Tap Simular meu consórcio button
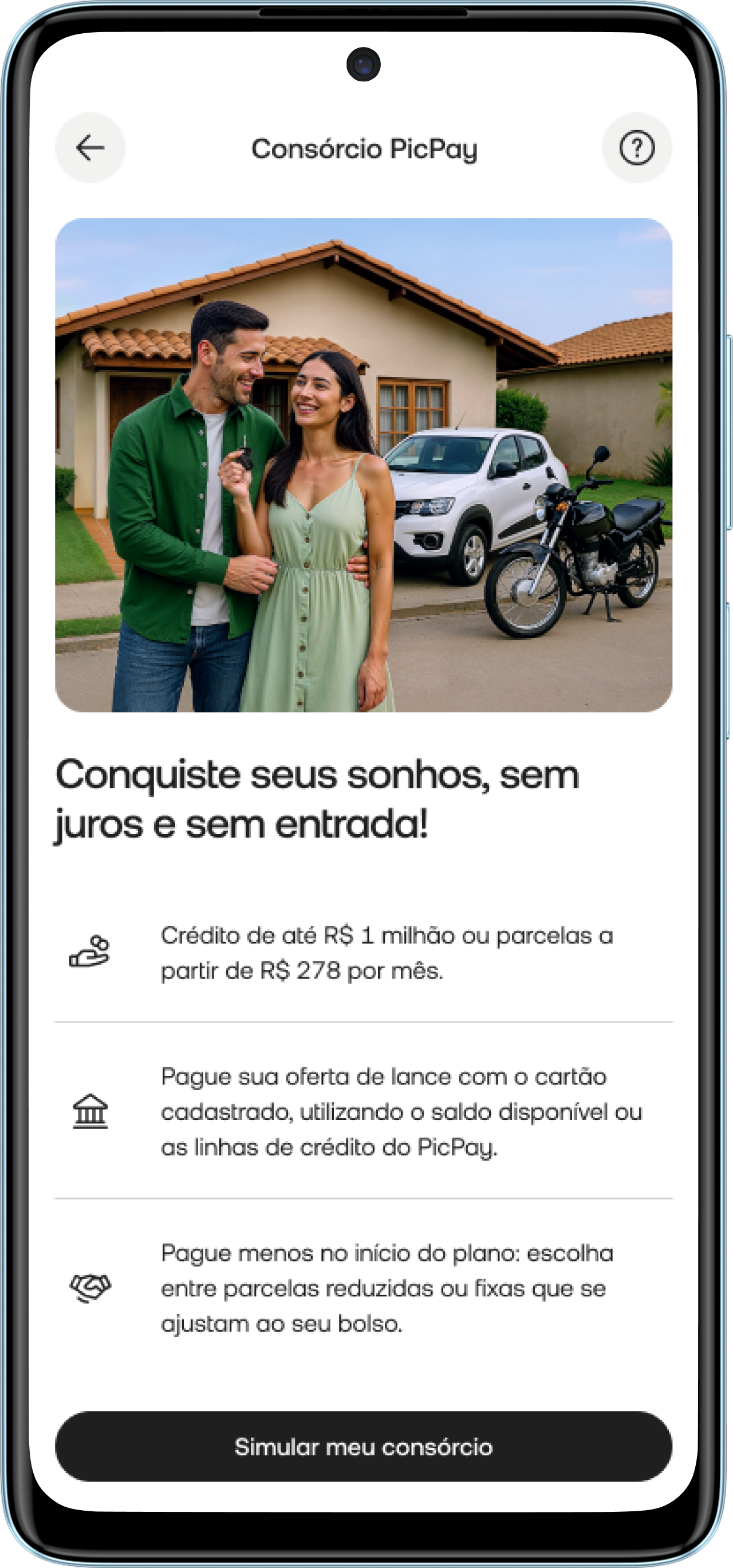This screenshot has height=1568, width=733. click(x=363, y=1447)
